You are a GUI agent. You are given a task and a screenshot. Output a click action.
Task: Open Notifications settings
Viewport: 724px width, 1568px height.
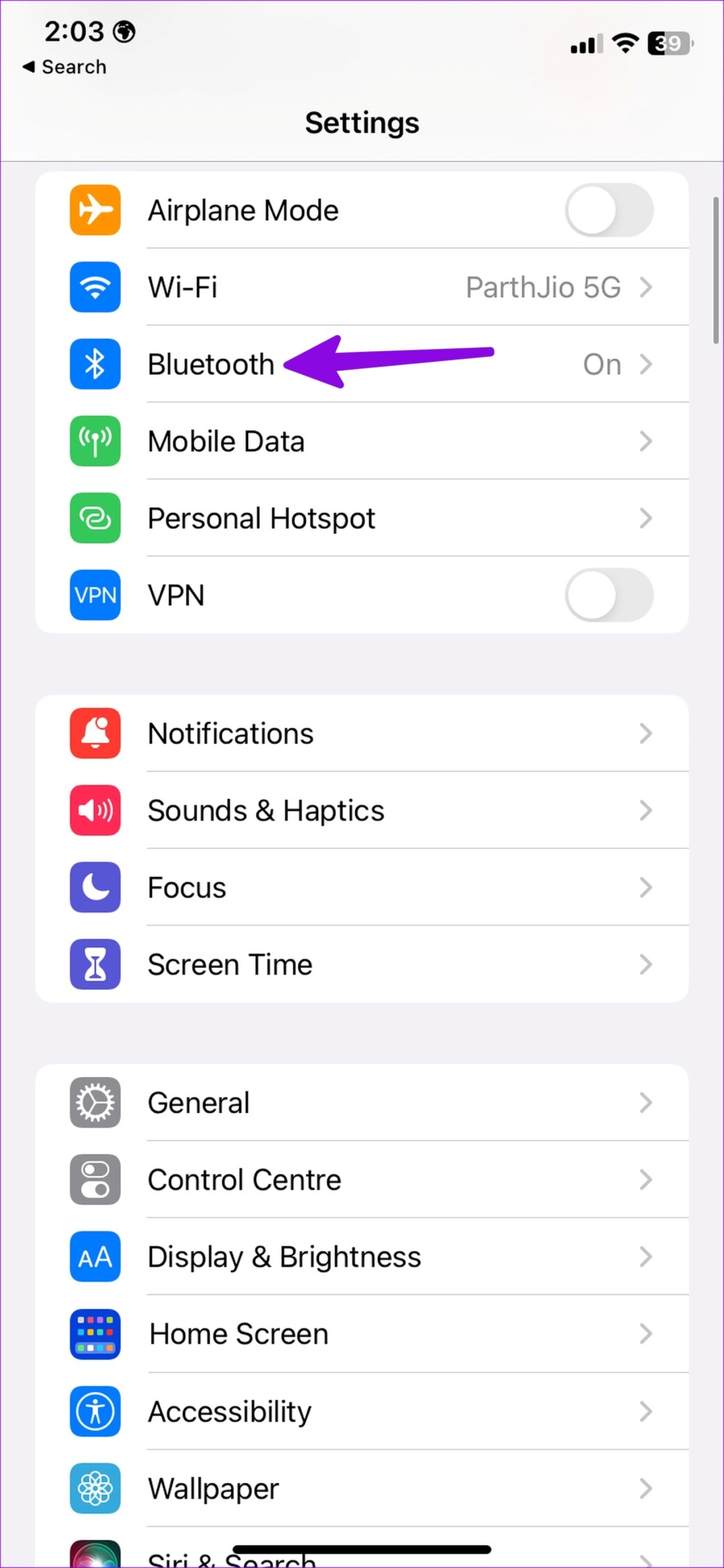click(x=362, y=733)
